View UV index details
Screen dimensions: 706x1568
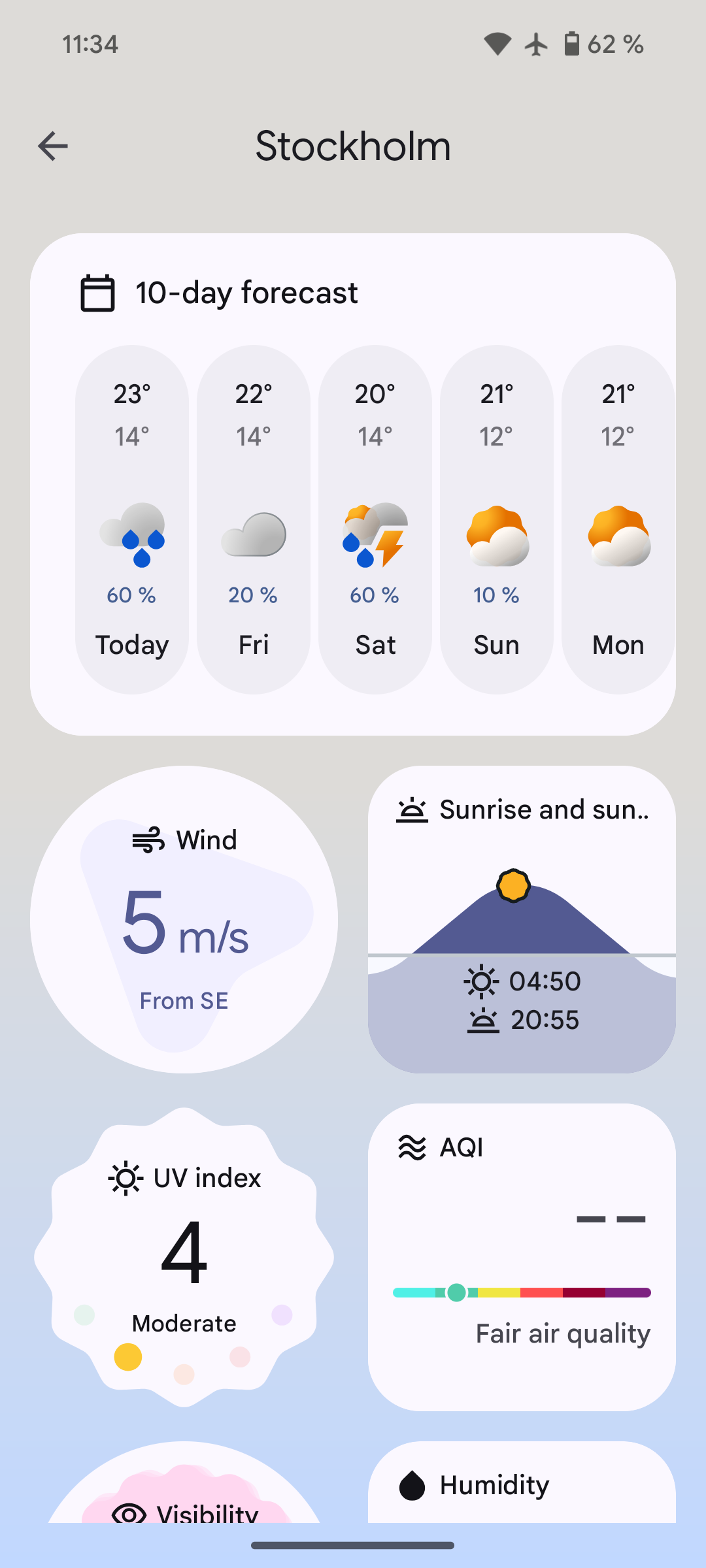(x=184, y=1256)
